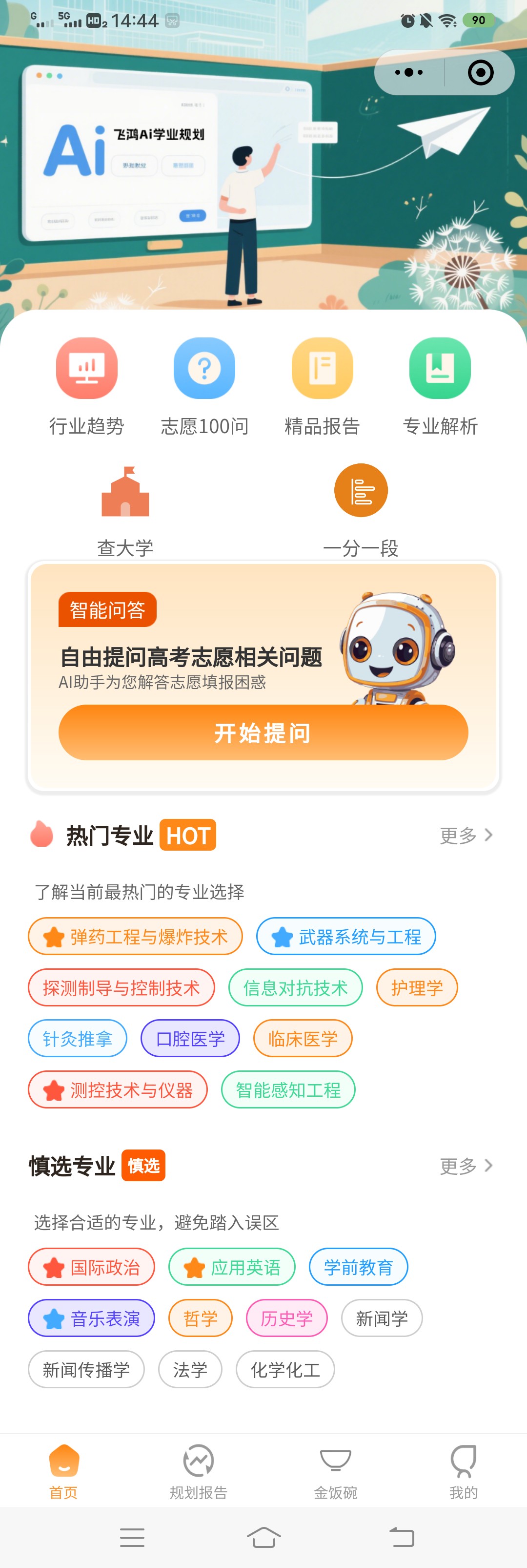Select the 新闻传播学 chip
Screen dimensions: 527x1568
pos(86,1370)
